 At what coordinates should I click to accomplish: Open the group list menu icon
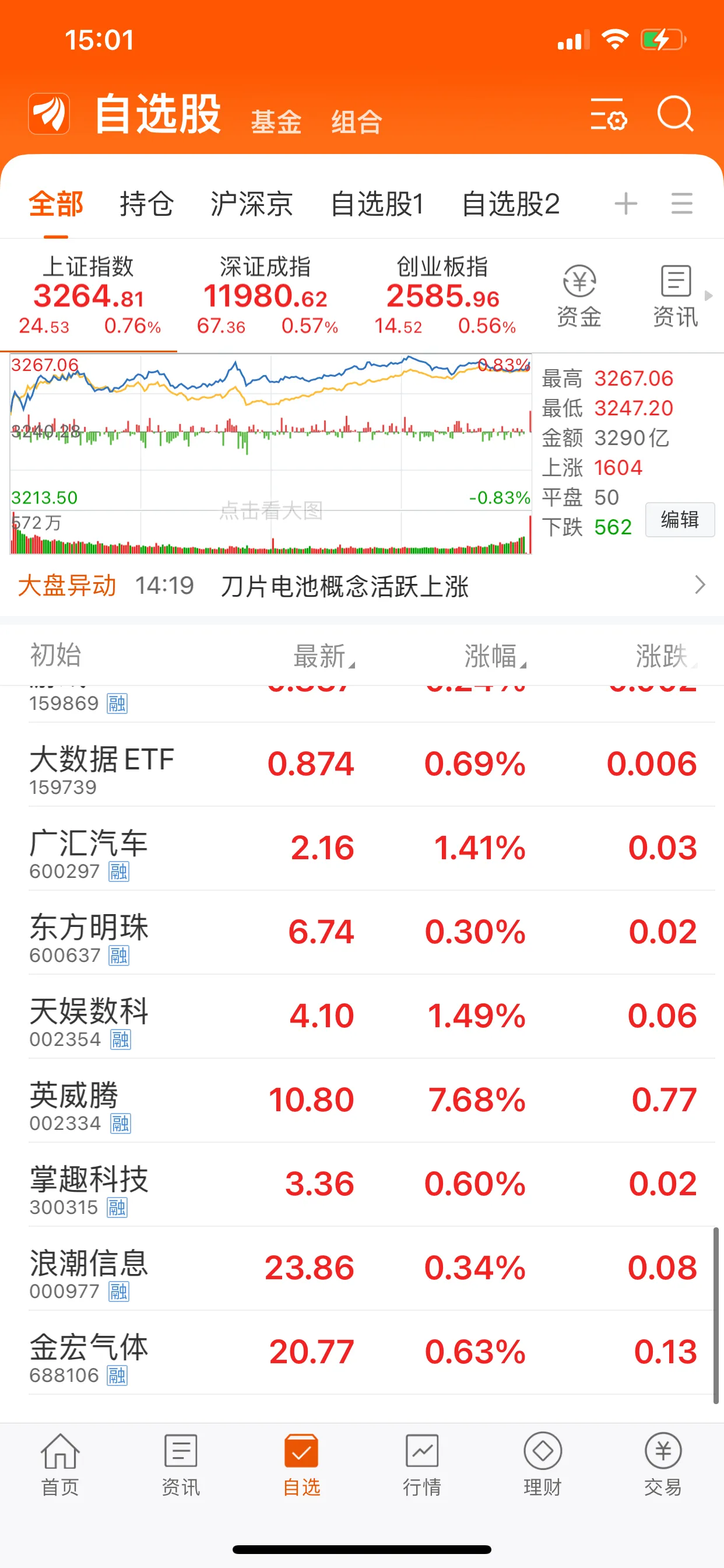click(681, 204)
